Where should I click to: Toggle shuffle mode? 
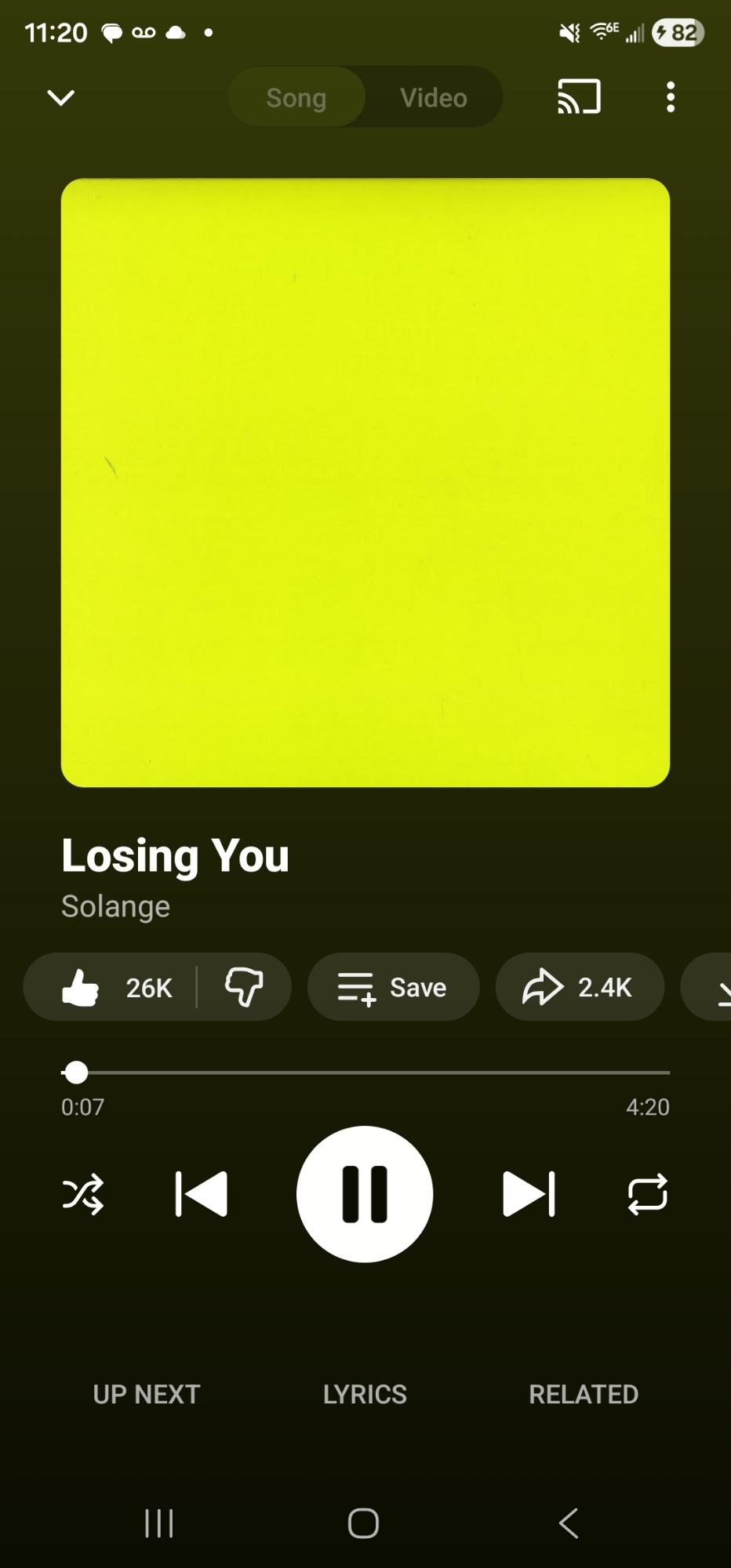82,1194
